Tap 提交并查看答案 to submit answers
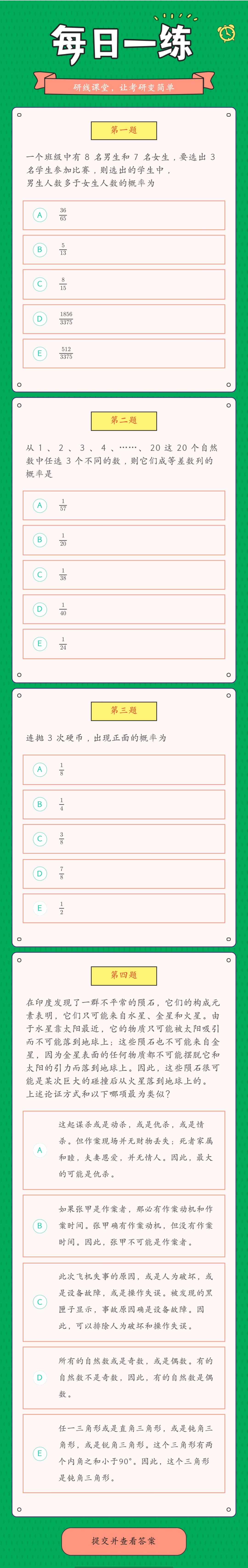The width and height of the screenshot is (248, 1568). (x=124, y=1541)
